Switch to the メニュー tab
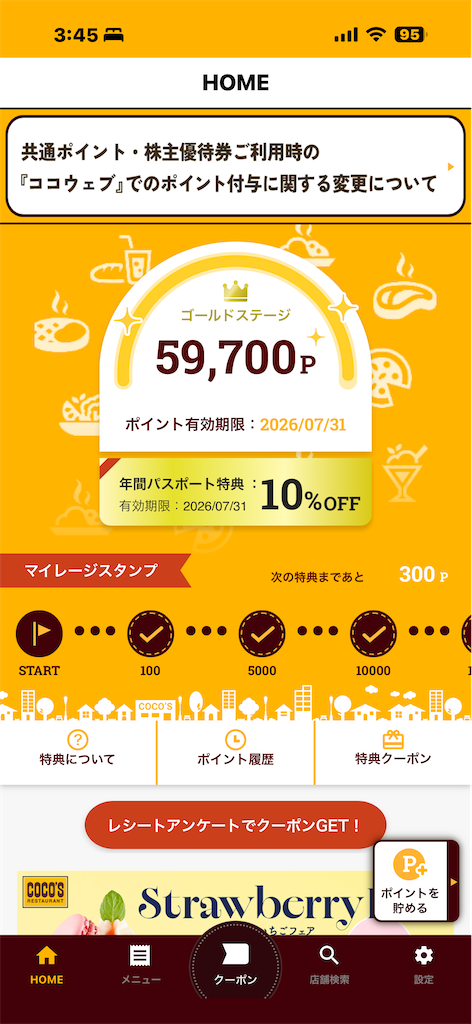The height and width of the screenshot is (1024, 472). click(140, 966)
